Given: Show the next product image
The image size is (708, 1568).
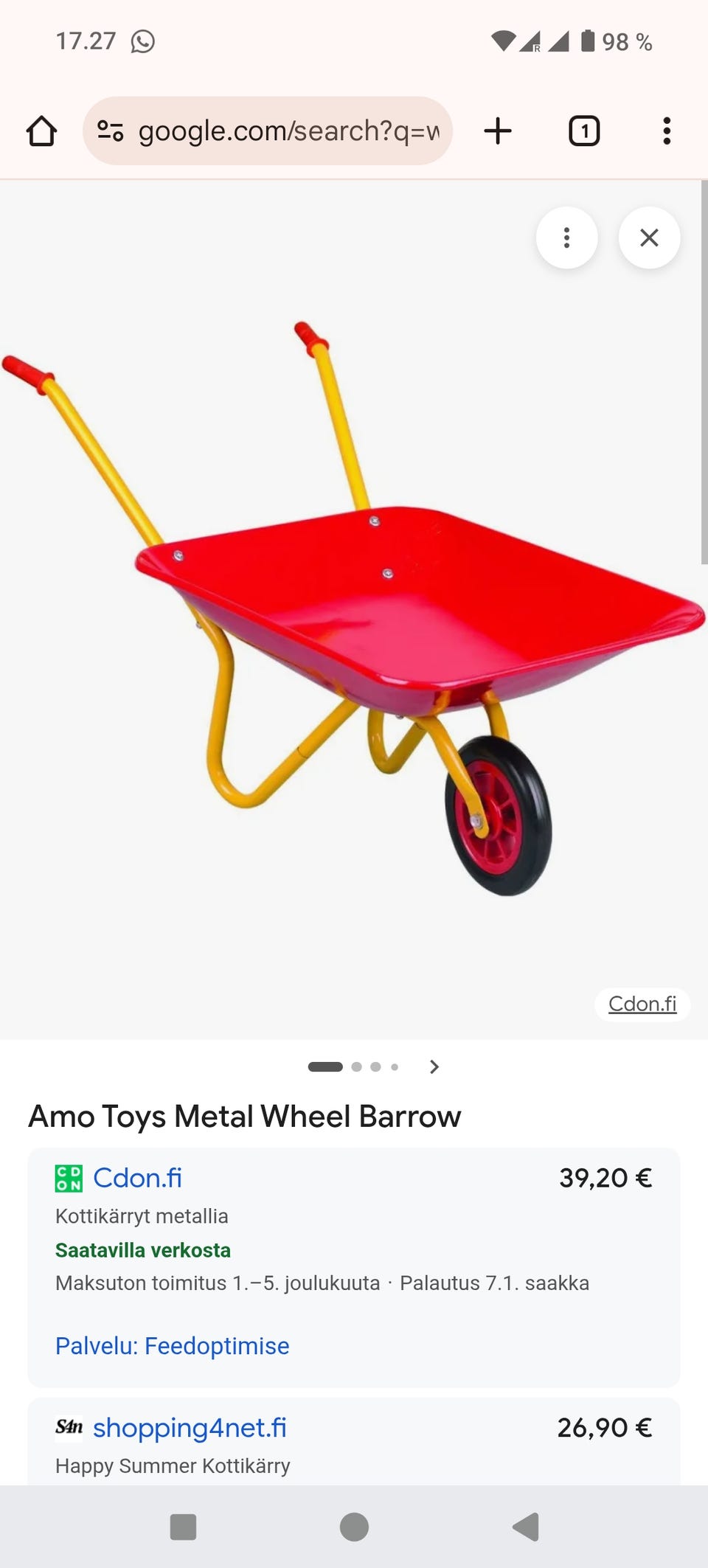Looking at the screenshot, I should click(x=434, y=1066).
